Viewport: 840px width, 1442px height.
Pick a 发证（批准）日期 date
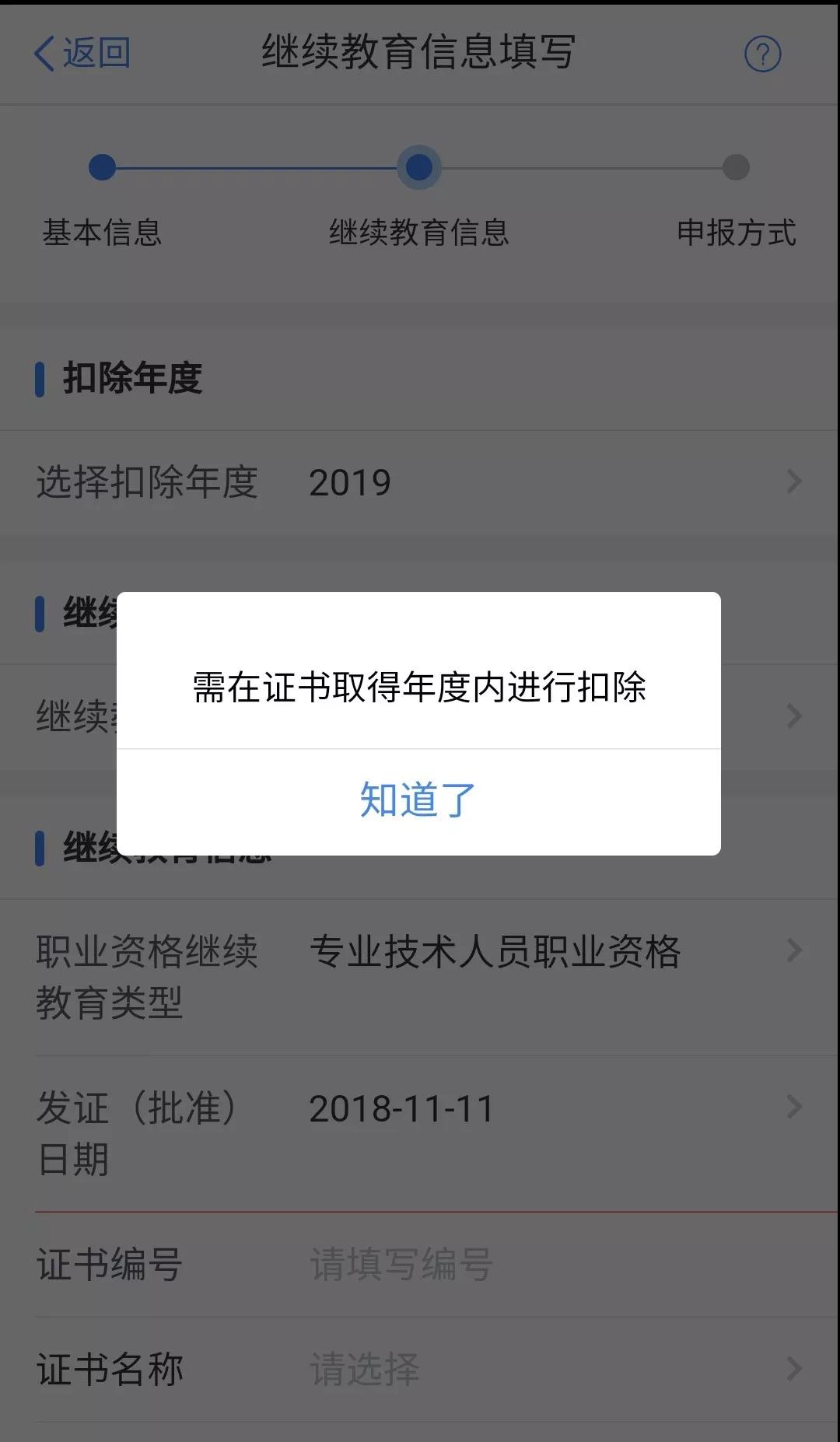tap(420, 1109)
